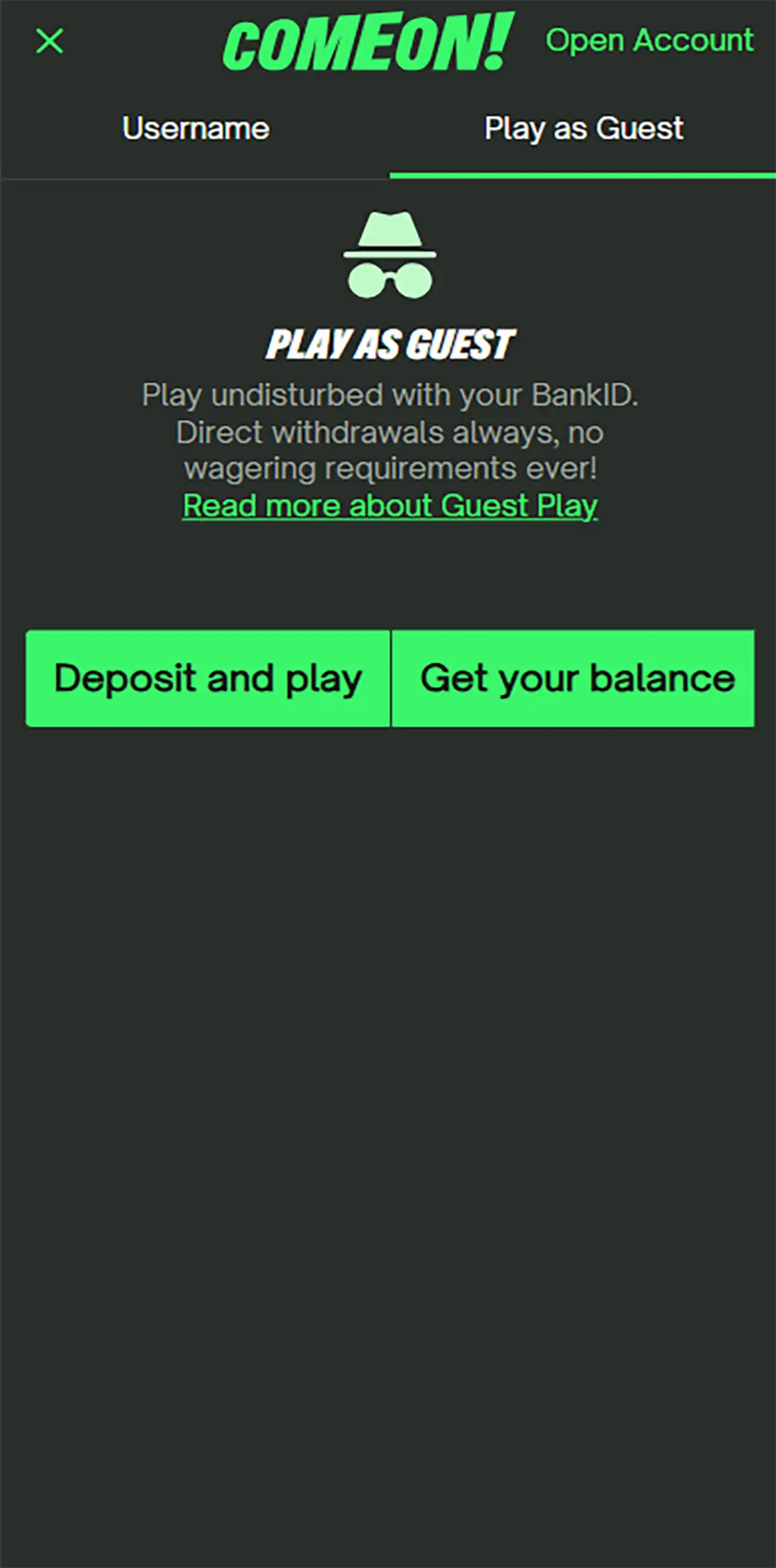Close the login screen with the X
Screen dimensions: 776x1568
point(50,41)
